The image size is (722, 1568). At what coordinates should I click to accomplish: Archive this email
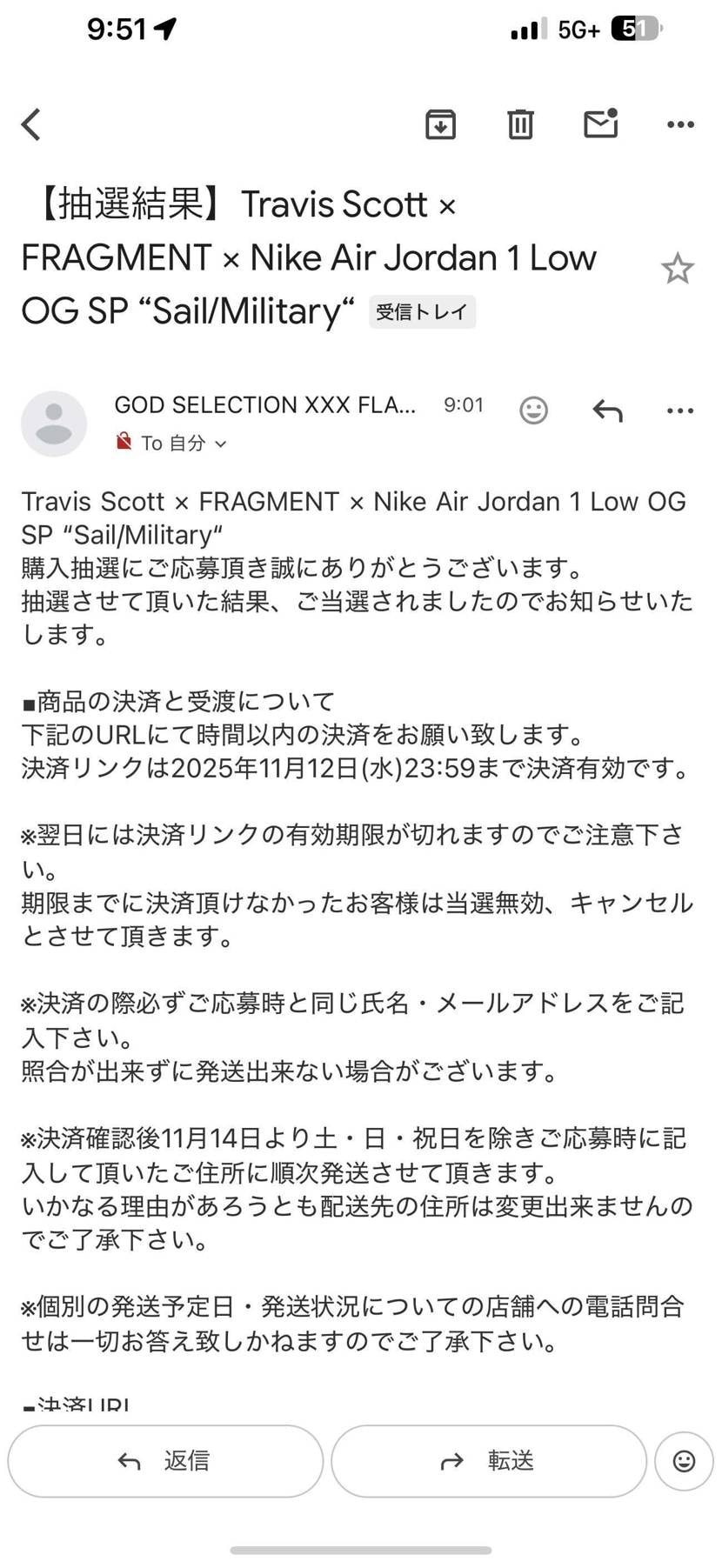coord(440,124)
